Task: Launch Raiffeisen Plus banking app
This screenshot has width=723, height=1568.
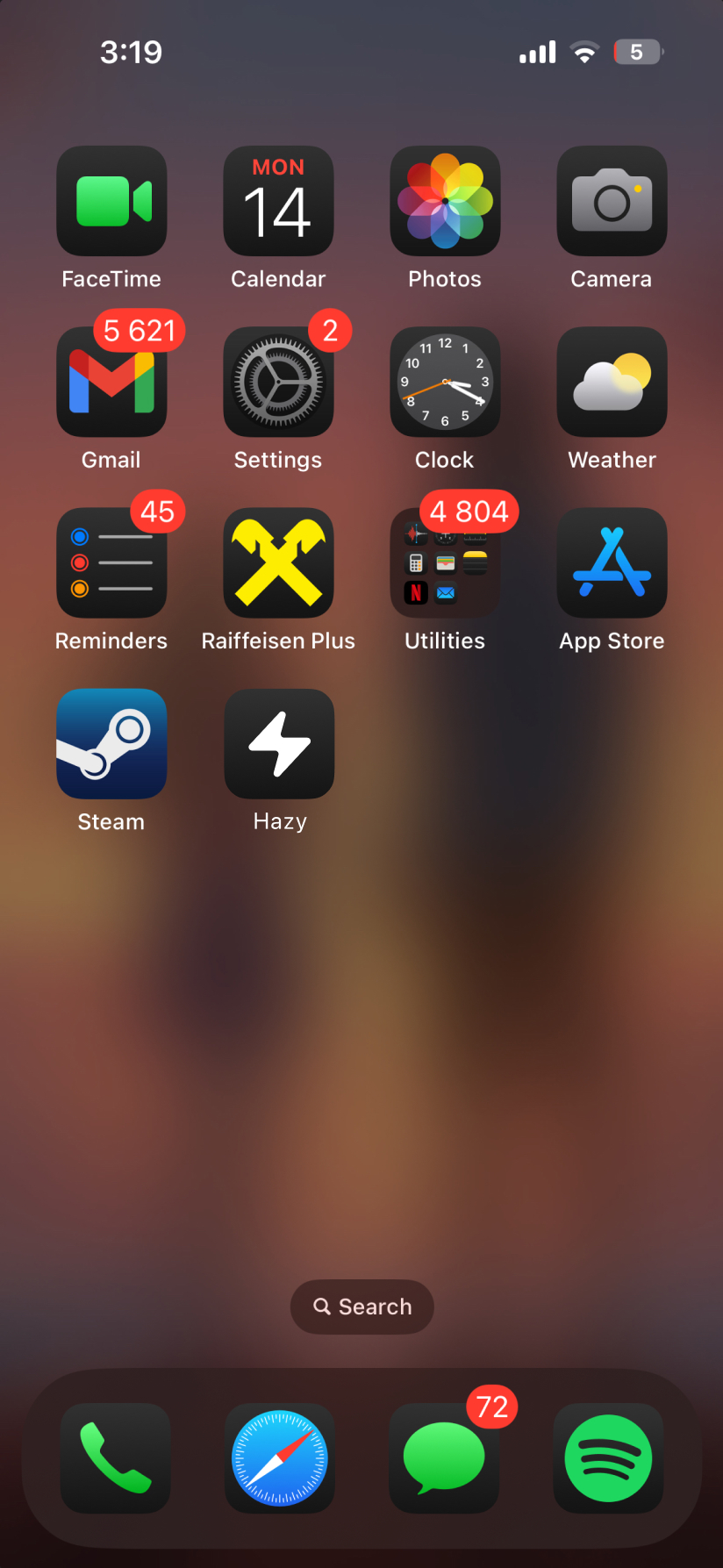Action: pos(278,562)
